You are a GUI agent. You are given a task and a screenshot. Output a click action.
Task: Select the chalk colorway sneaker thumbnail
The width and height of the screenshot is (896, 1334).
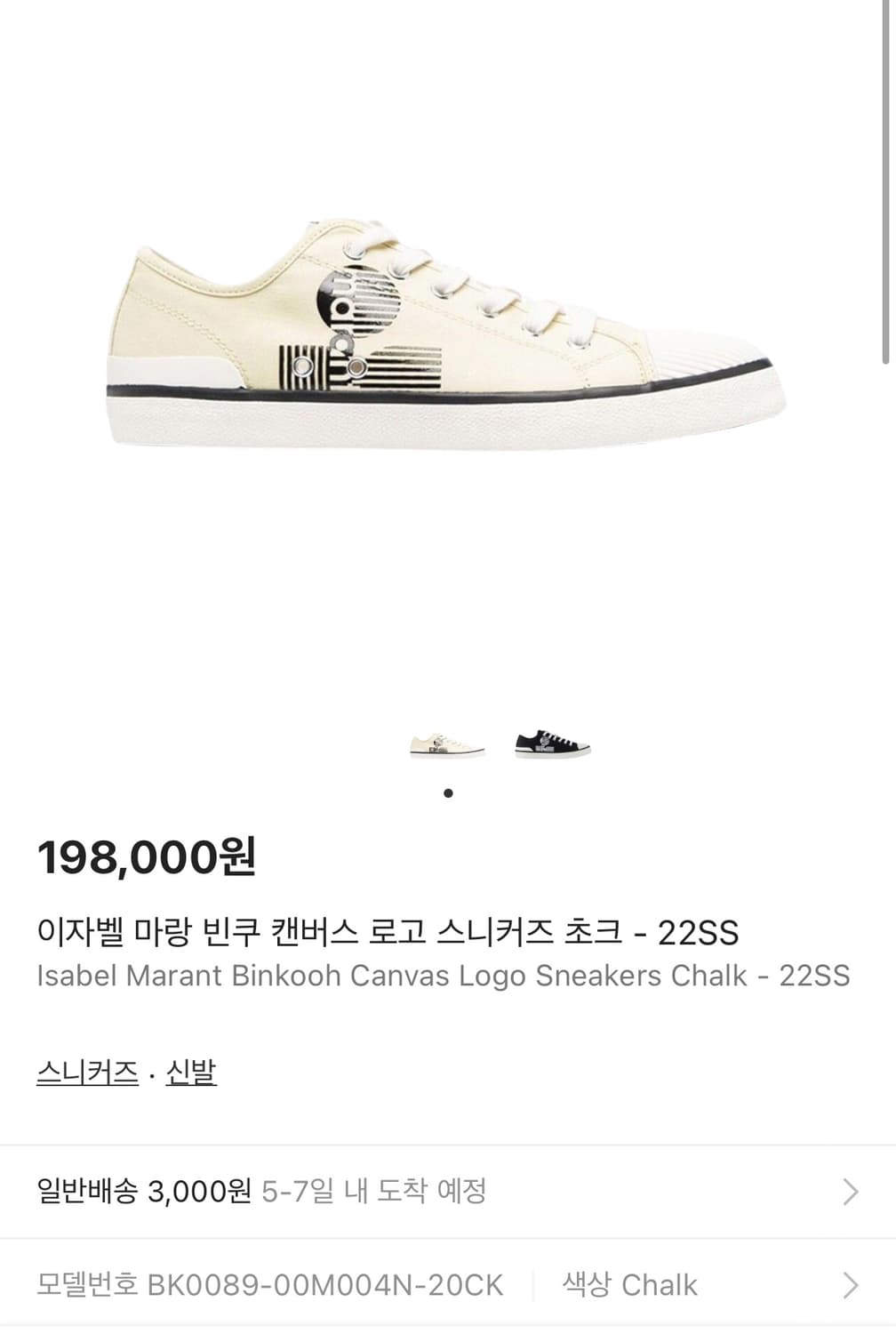coord(442,744)
